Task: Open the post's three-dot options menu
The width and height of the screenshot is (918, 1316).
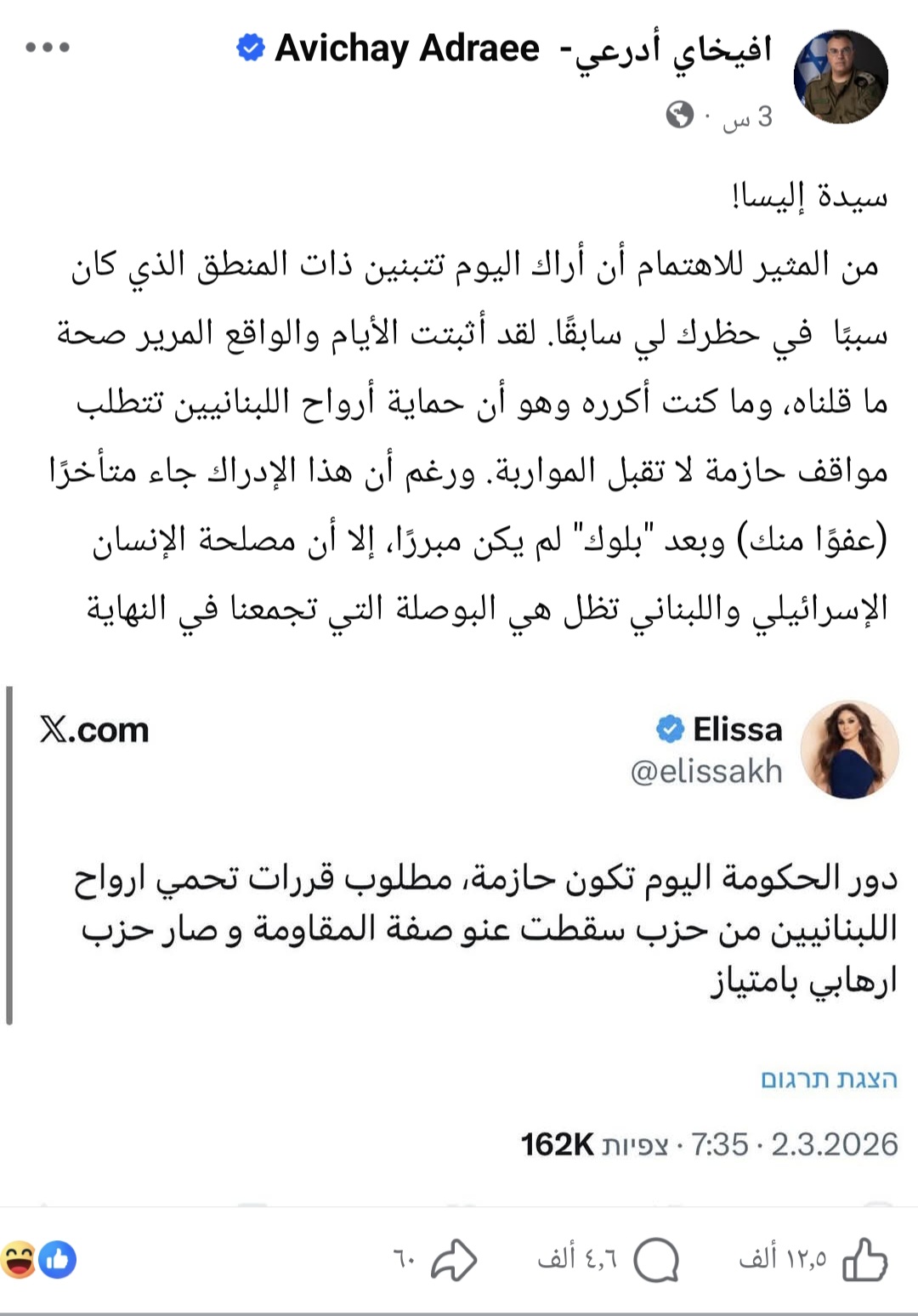Action: (48, 48)
